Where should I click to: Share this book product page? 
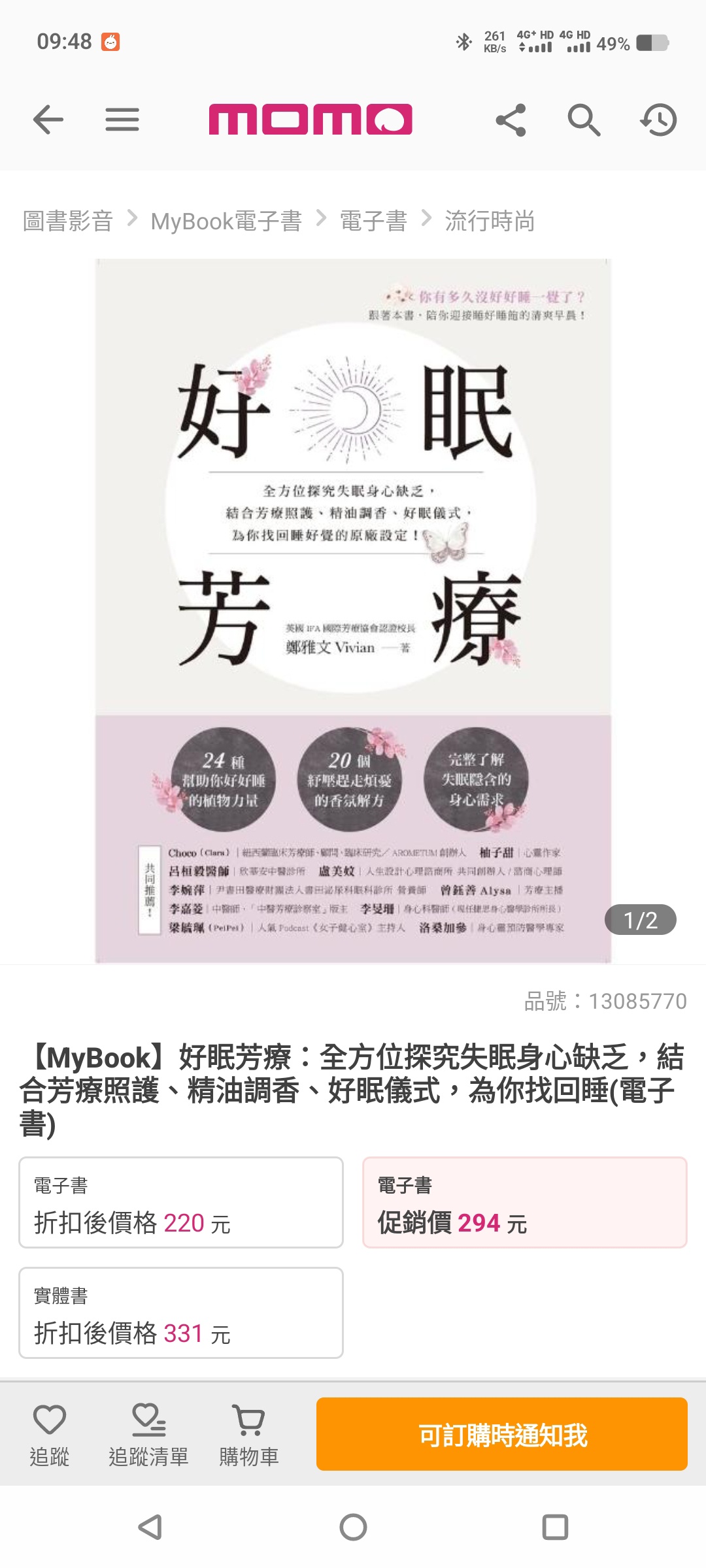click(511, 120)
